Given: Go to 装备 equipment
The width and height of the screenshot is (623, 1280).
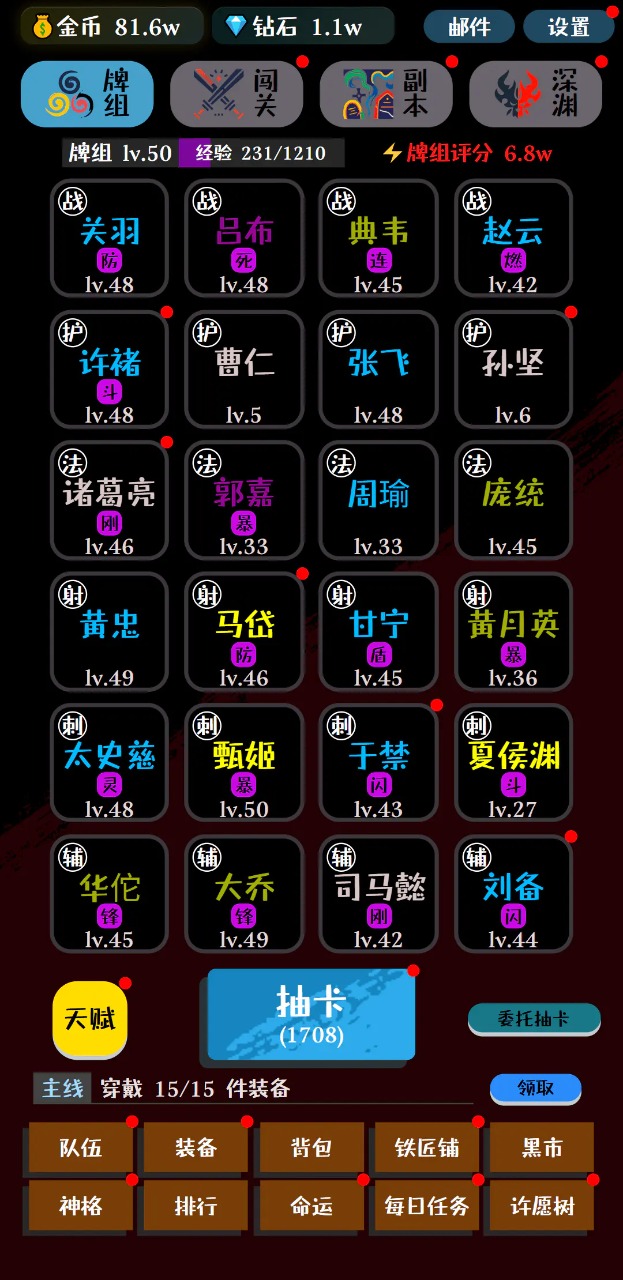Looking at the screenshot, I should [196, 1148].
